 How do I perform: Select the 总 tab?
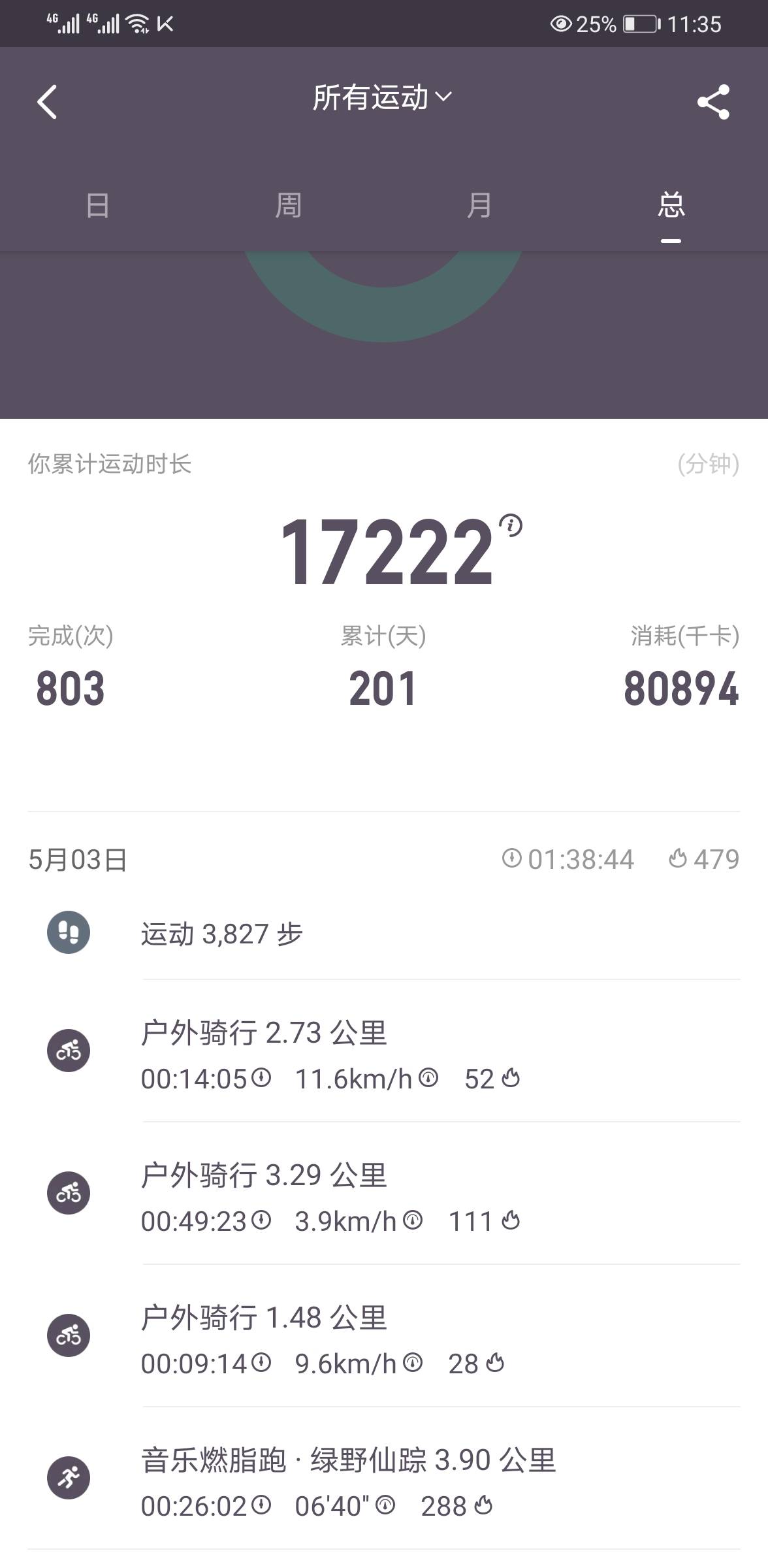tap(671, 206)
